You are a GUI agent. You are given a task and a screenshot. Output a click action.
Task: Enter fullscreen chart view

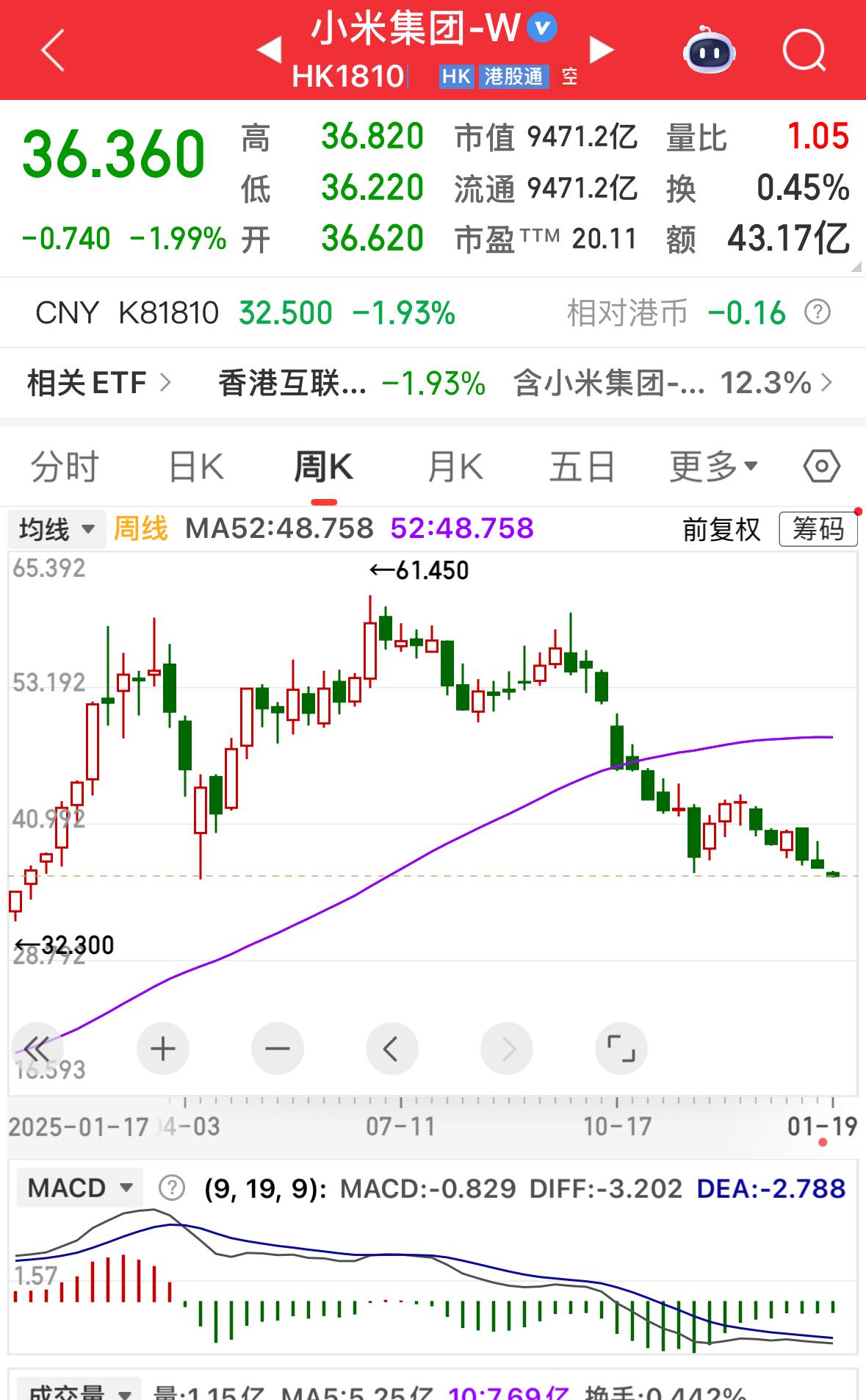(621, 1049)
